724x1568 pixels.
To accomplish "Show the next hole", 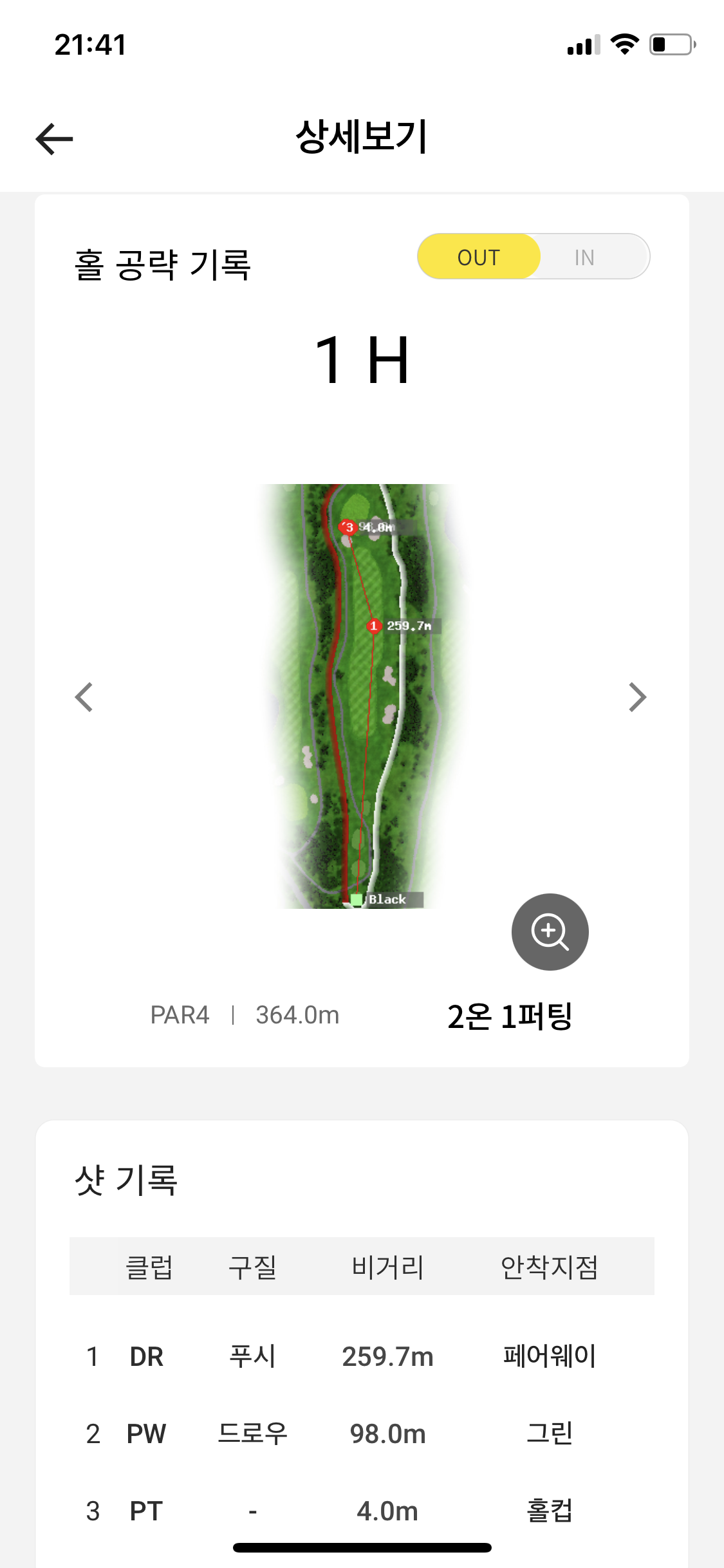I will coord(637,697).
